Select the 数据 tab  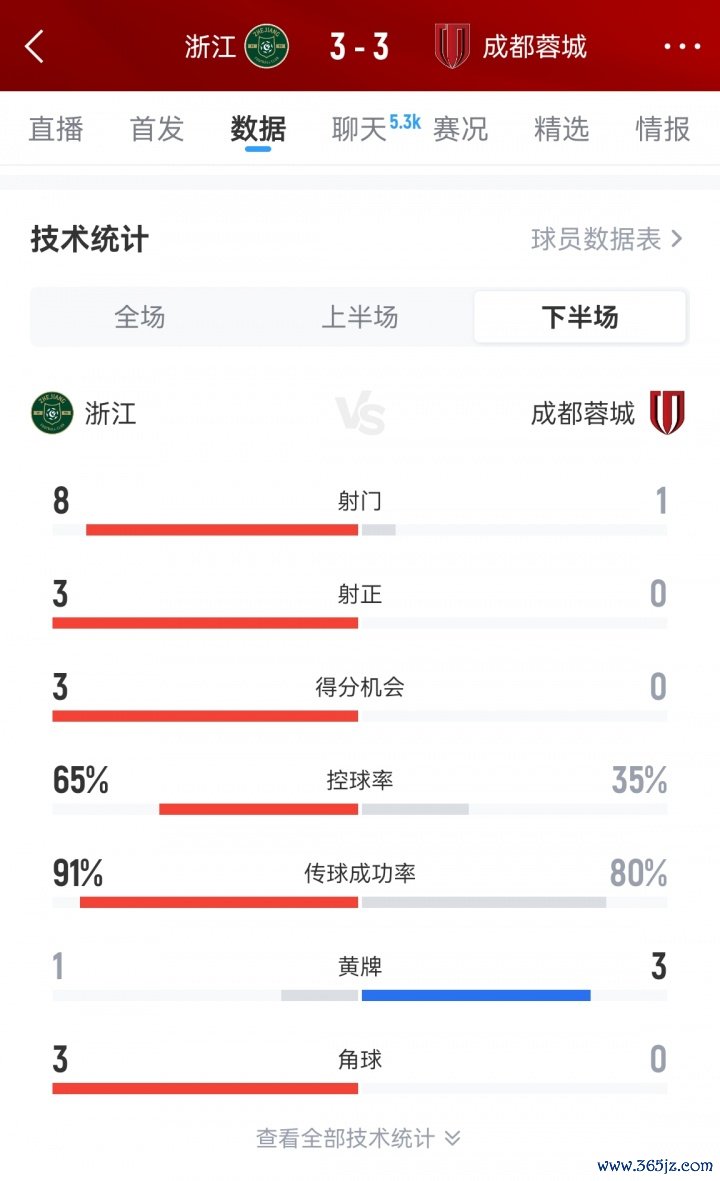click(258, 129)
